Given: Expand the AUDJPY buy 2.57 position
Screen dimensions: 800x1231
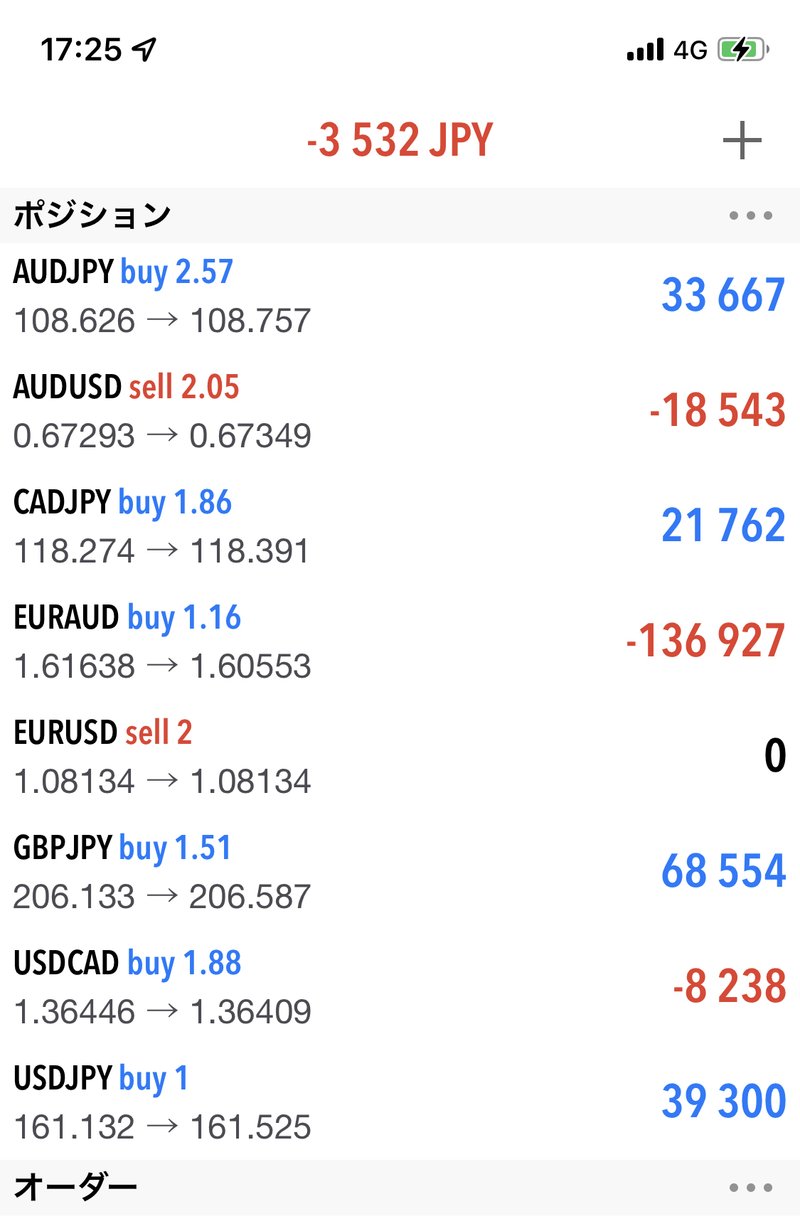Looking at the screenshot, I should point(400,296).
